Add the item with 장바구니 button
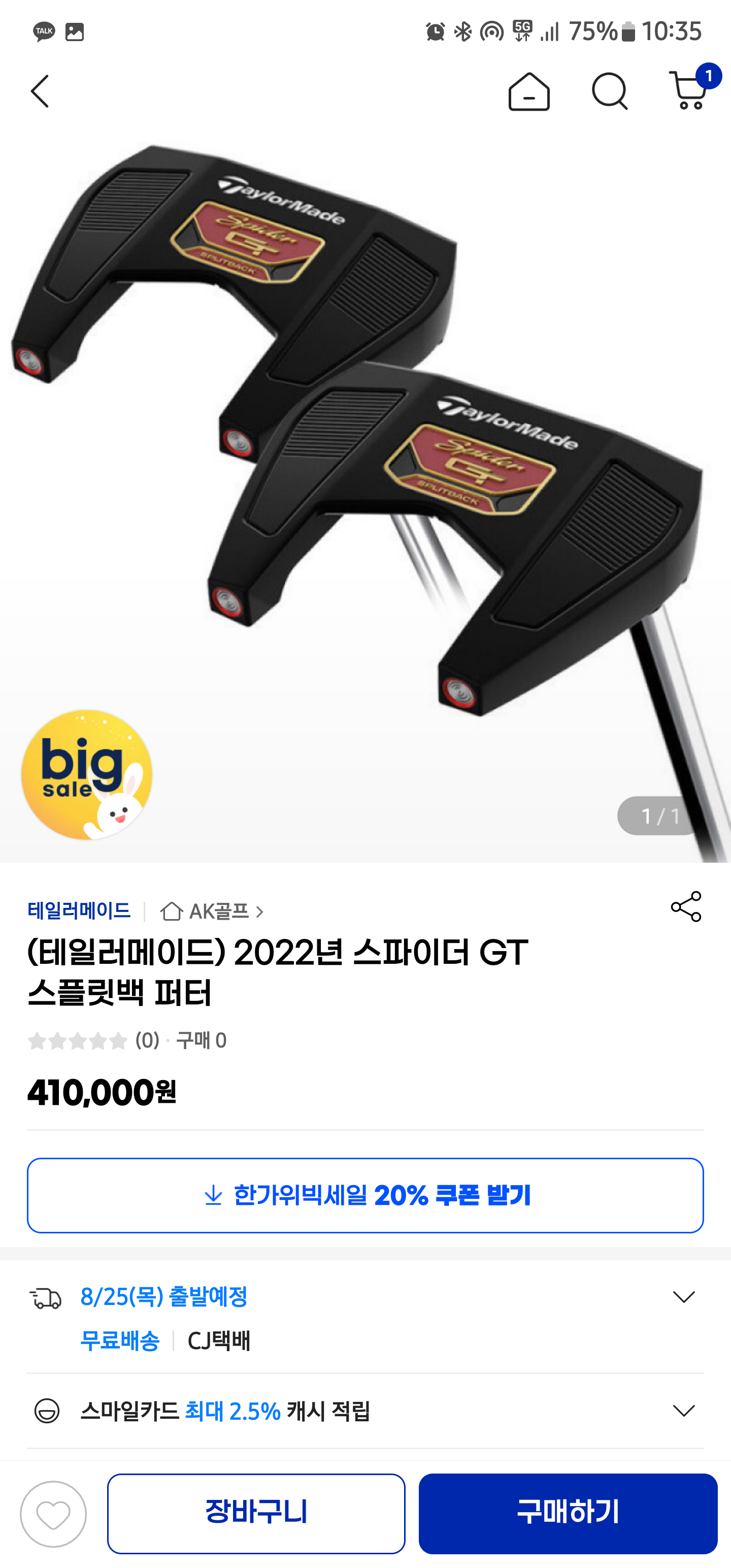 [x=256, y=1513]
